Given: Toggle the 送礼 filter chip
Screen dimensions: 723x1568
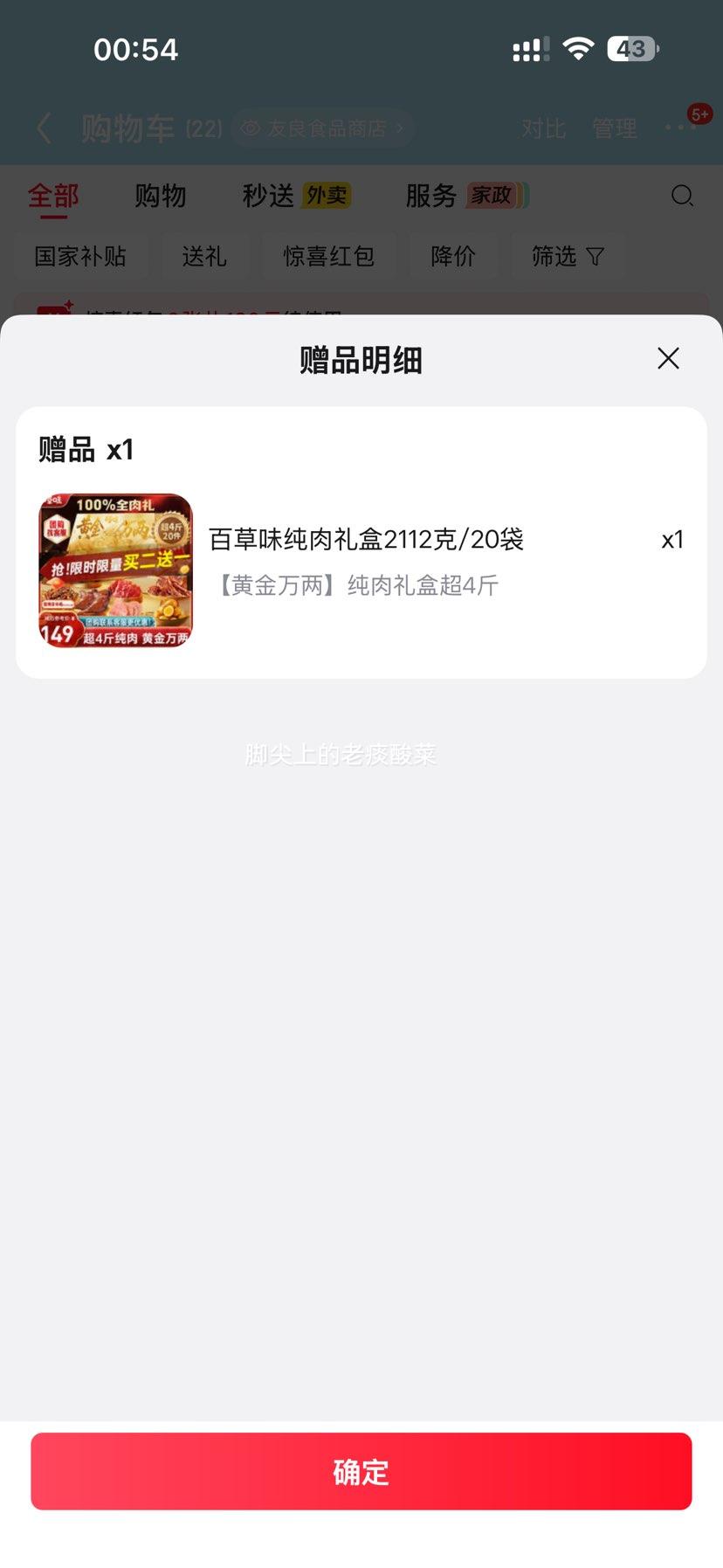Looking at the screenshot, I should coord(205,256).
